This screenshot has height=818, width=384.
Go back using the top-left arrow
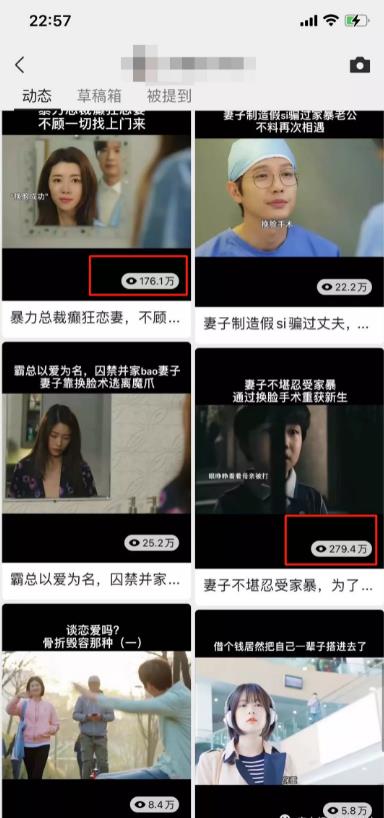(x=19, y=65)
